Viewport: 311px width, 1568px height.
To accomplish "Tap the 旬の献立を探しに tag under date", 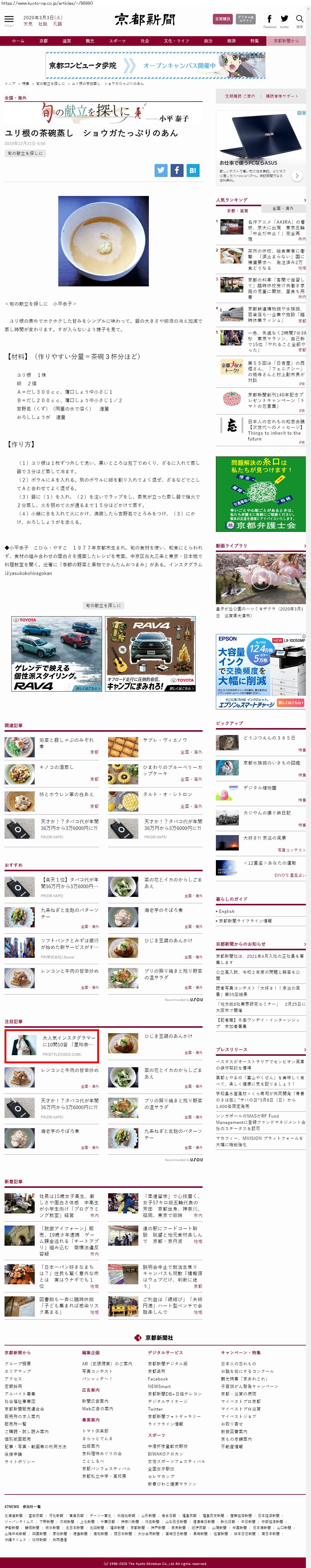I will tap(25, 153).
